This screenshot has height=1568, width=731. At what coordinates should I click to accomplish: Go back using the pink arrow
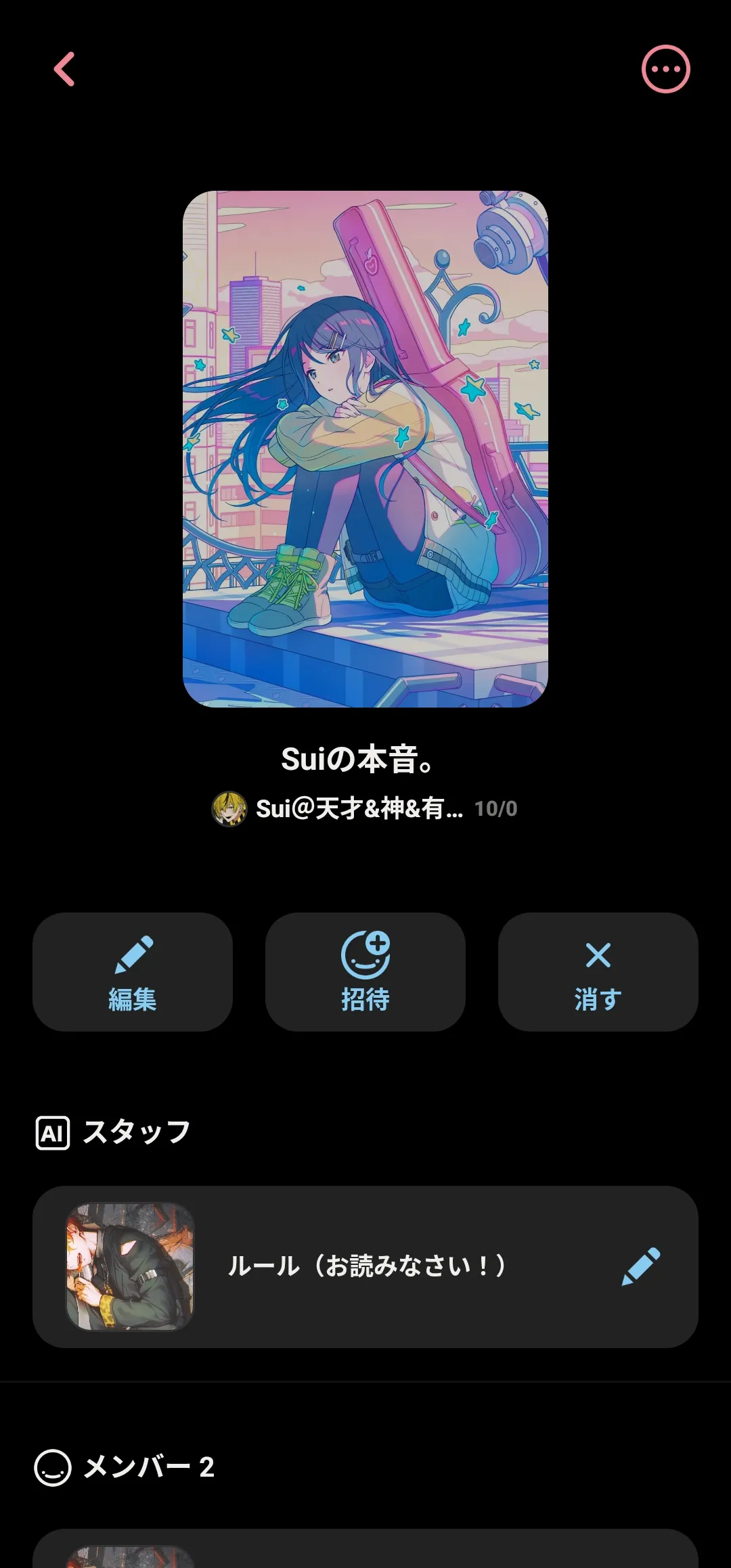click(64, 69)
